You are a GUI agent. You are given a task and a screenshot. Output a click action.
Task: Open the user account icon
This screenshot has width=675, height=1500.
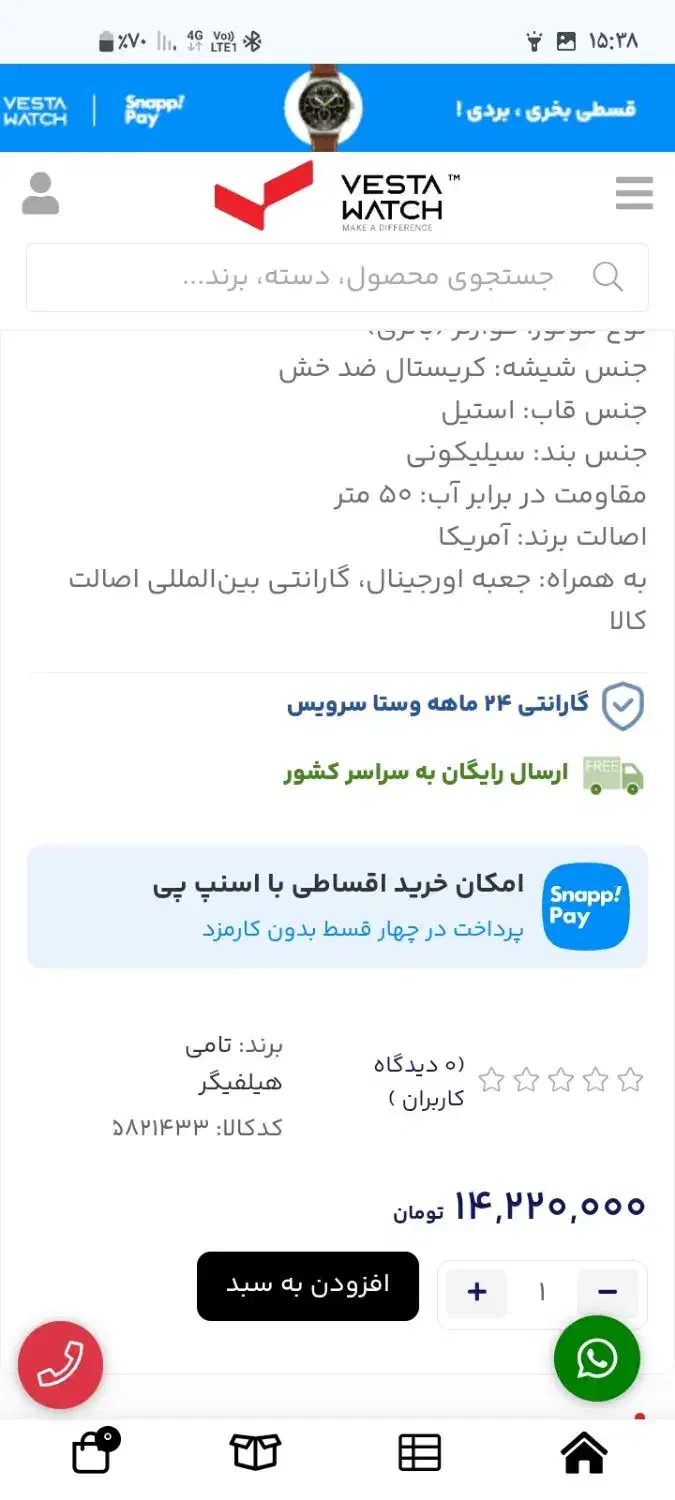point(41,194)
